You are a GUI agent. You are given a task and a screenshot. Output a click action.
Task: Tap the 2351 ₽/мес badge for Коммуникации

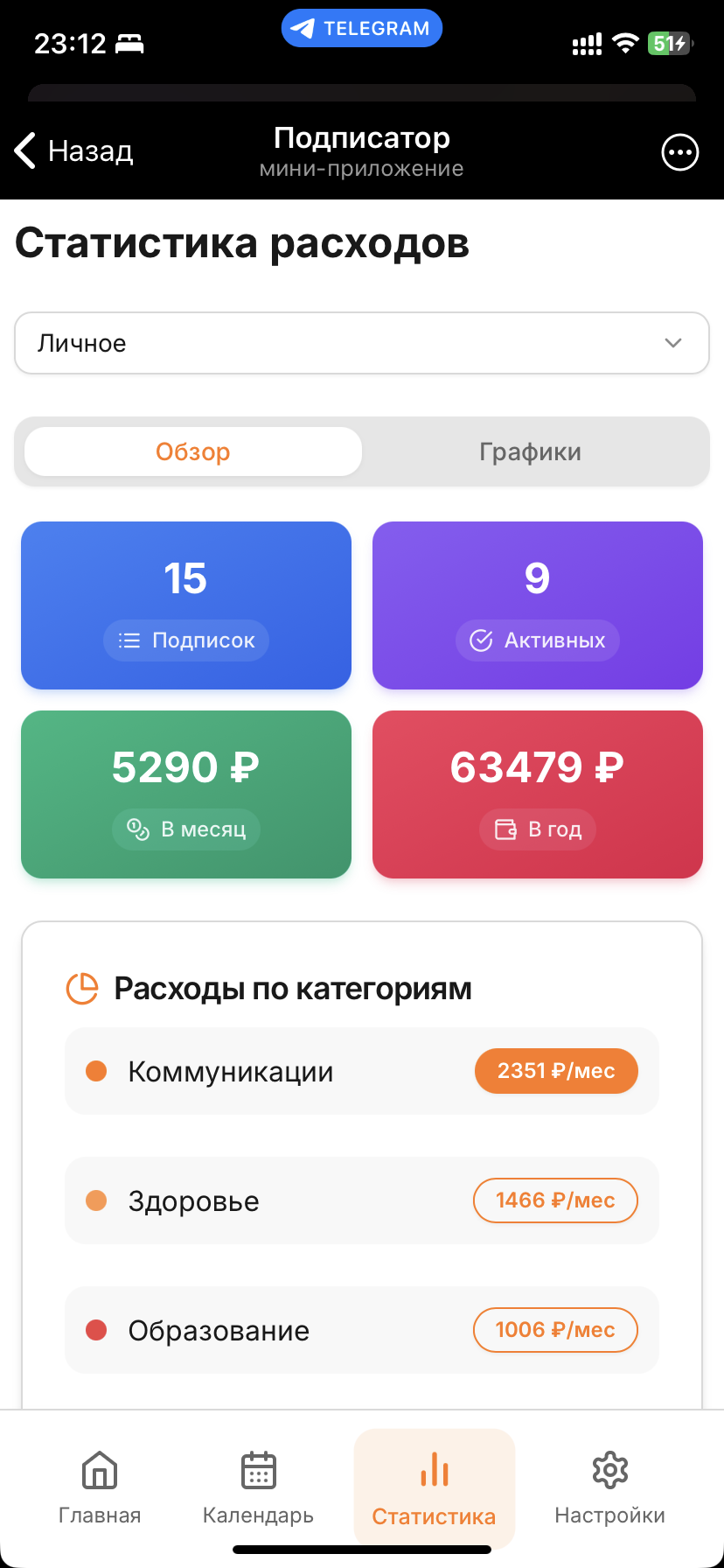point(556,1070)
